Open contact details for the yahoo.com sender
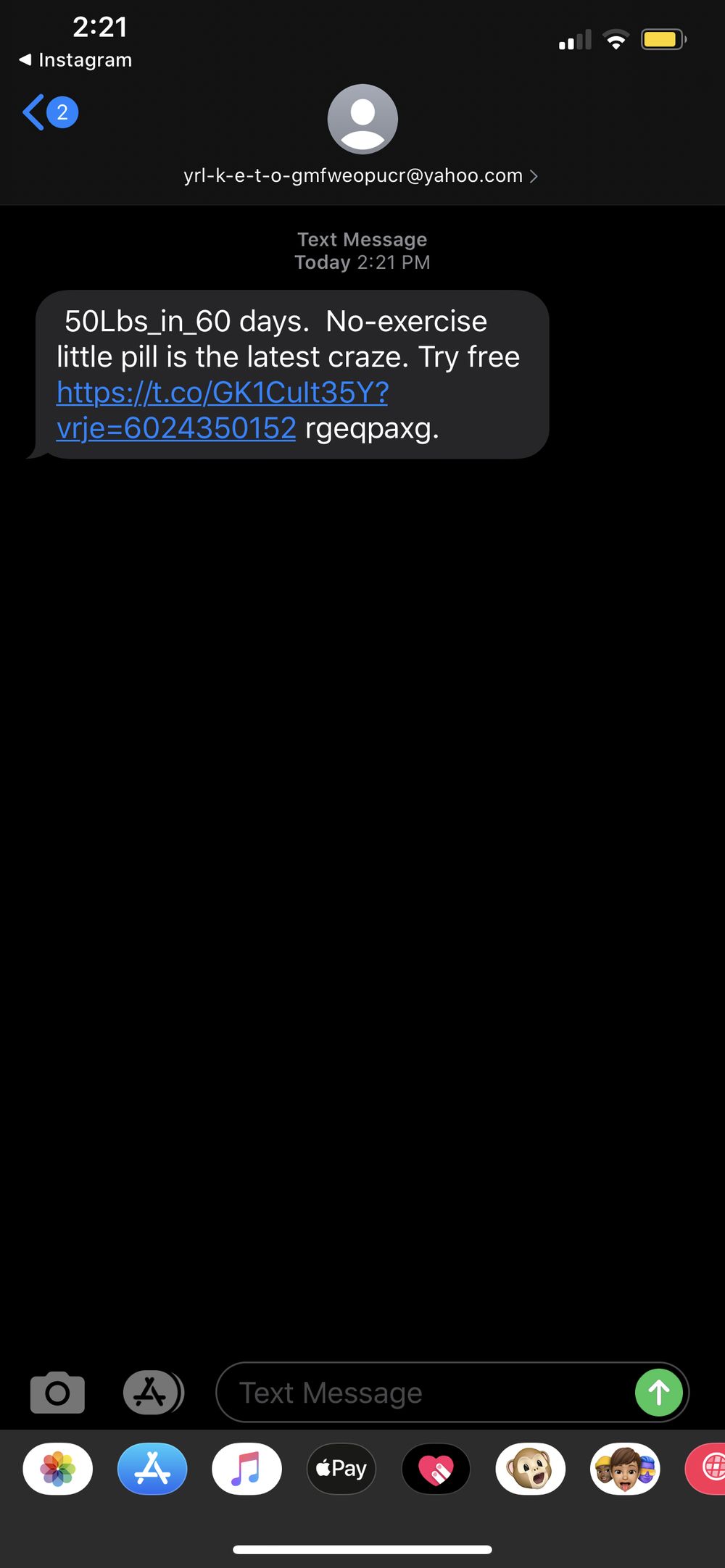The height and width of the screenshot is (1568, 725). tap(361, 175)
